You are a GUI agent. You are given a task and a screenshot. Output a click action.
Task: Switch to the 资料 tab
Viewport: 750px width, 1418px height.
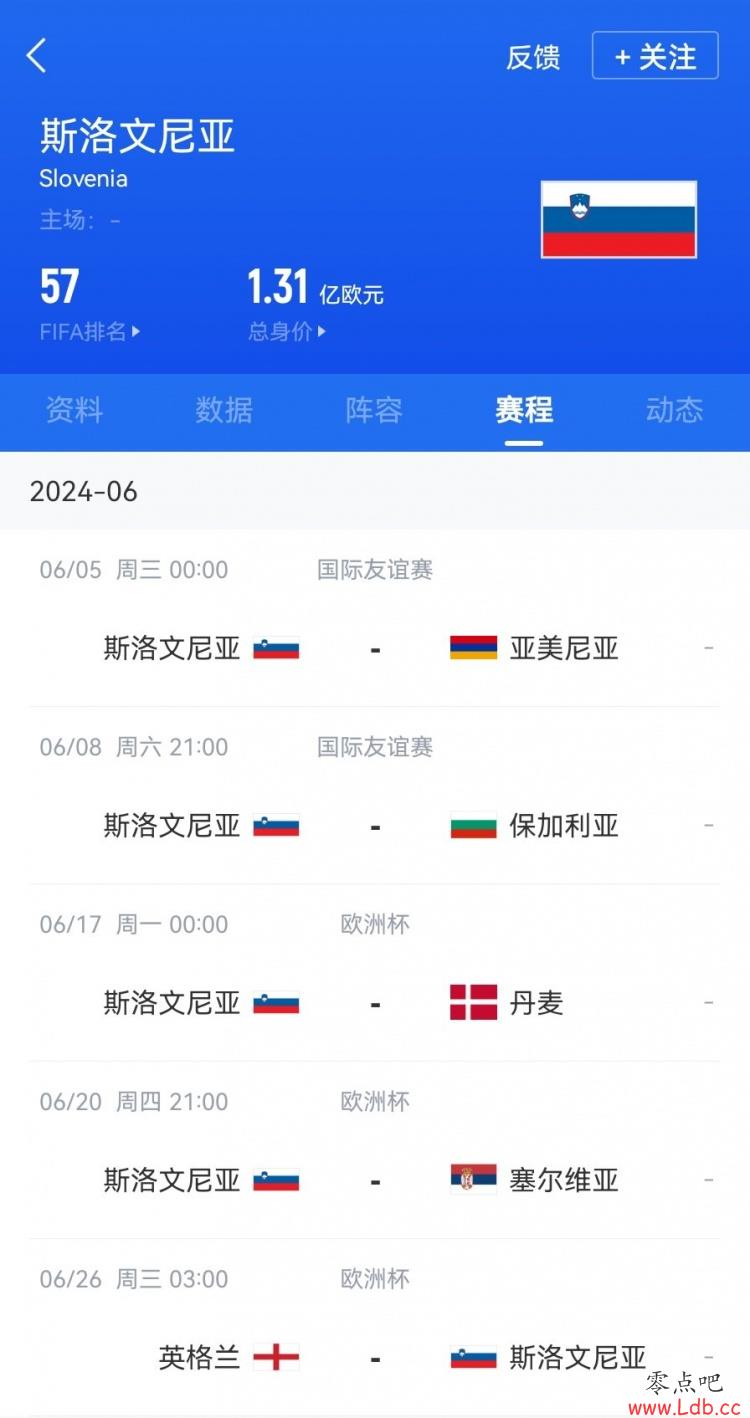coord(74,410)
